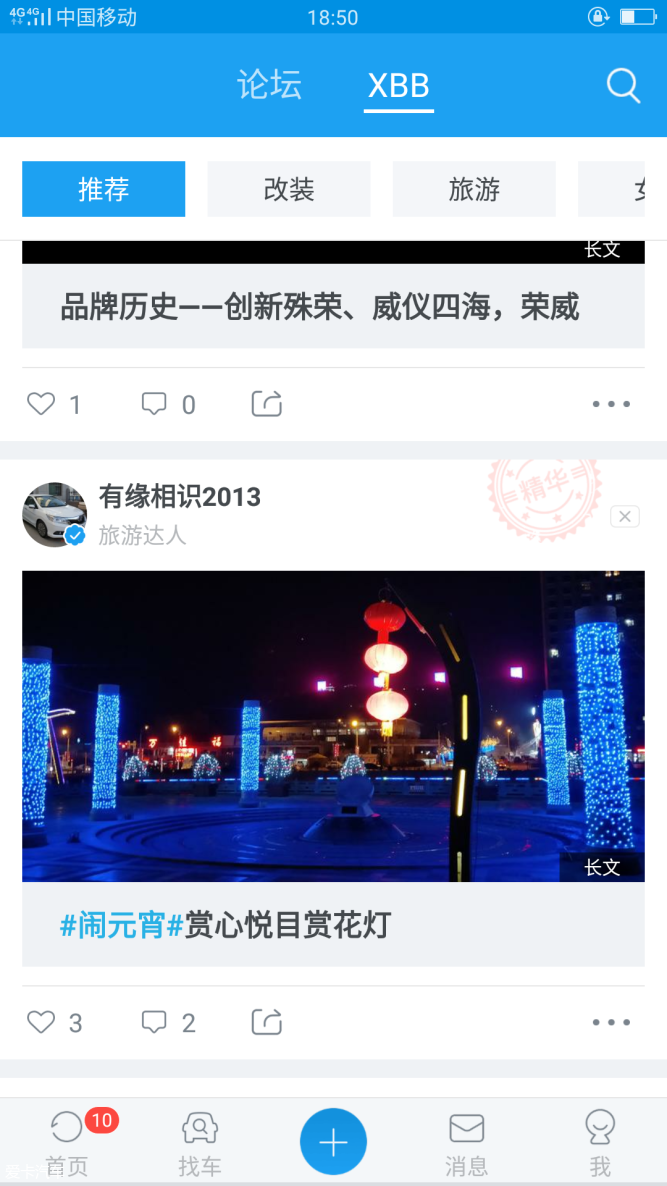
Task: Open more options for 品牌历史 post
Action: click(x=611, y=404)
